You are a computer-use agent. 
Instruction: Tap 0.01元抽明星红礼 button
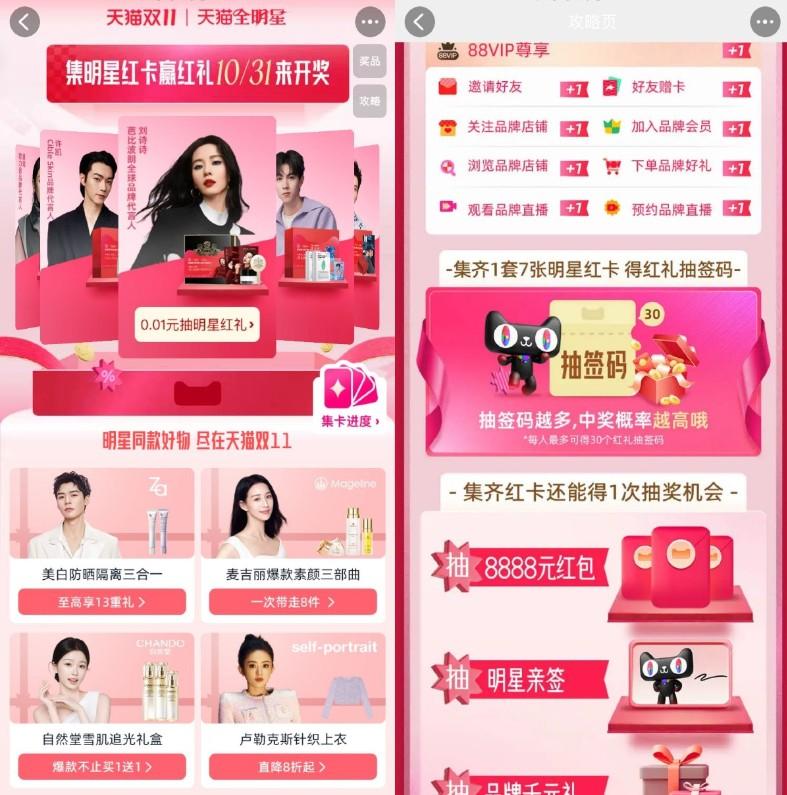[x=197, y=323]
